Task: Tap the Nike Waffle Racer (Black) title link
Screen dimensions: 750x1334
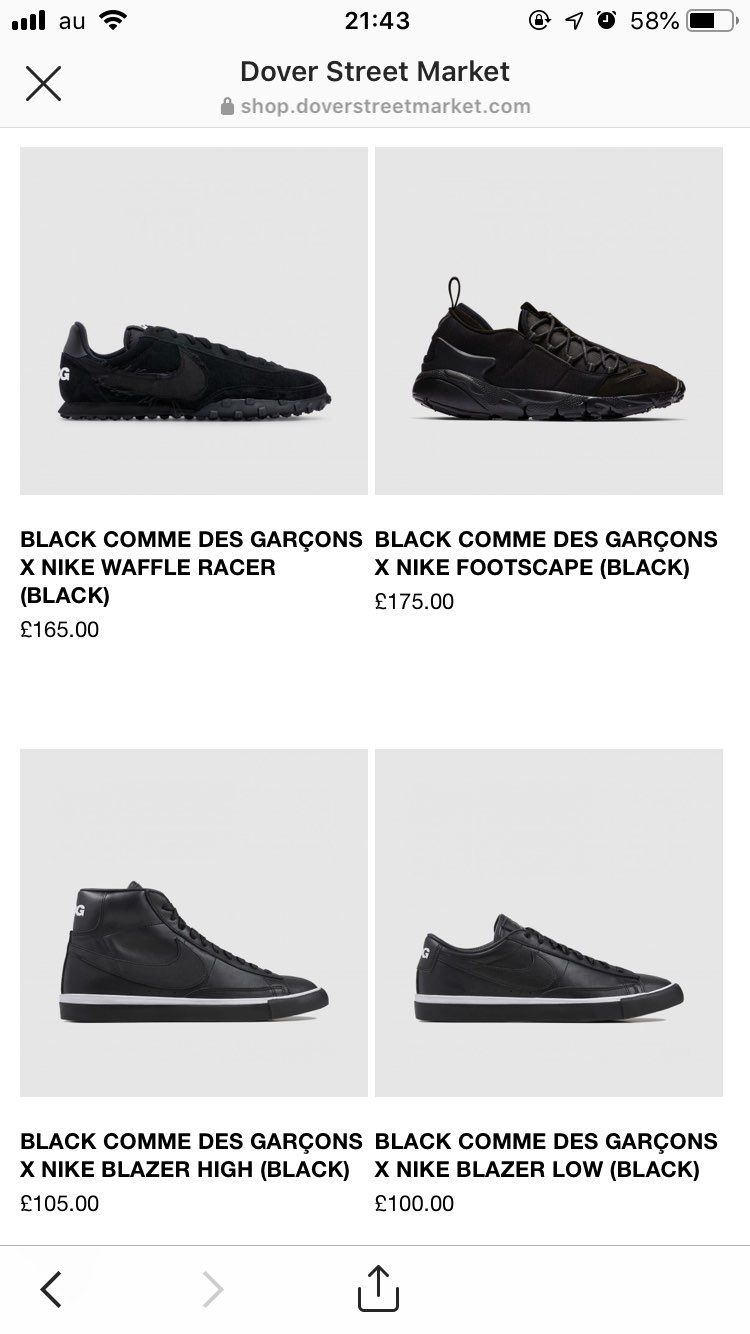Action: (190, 567)
